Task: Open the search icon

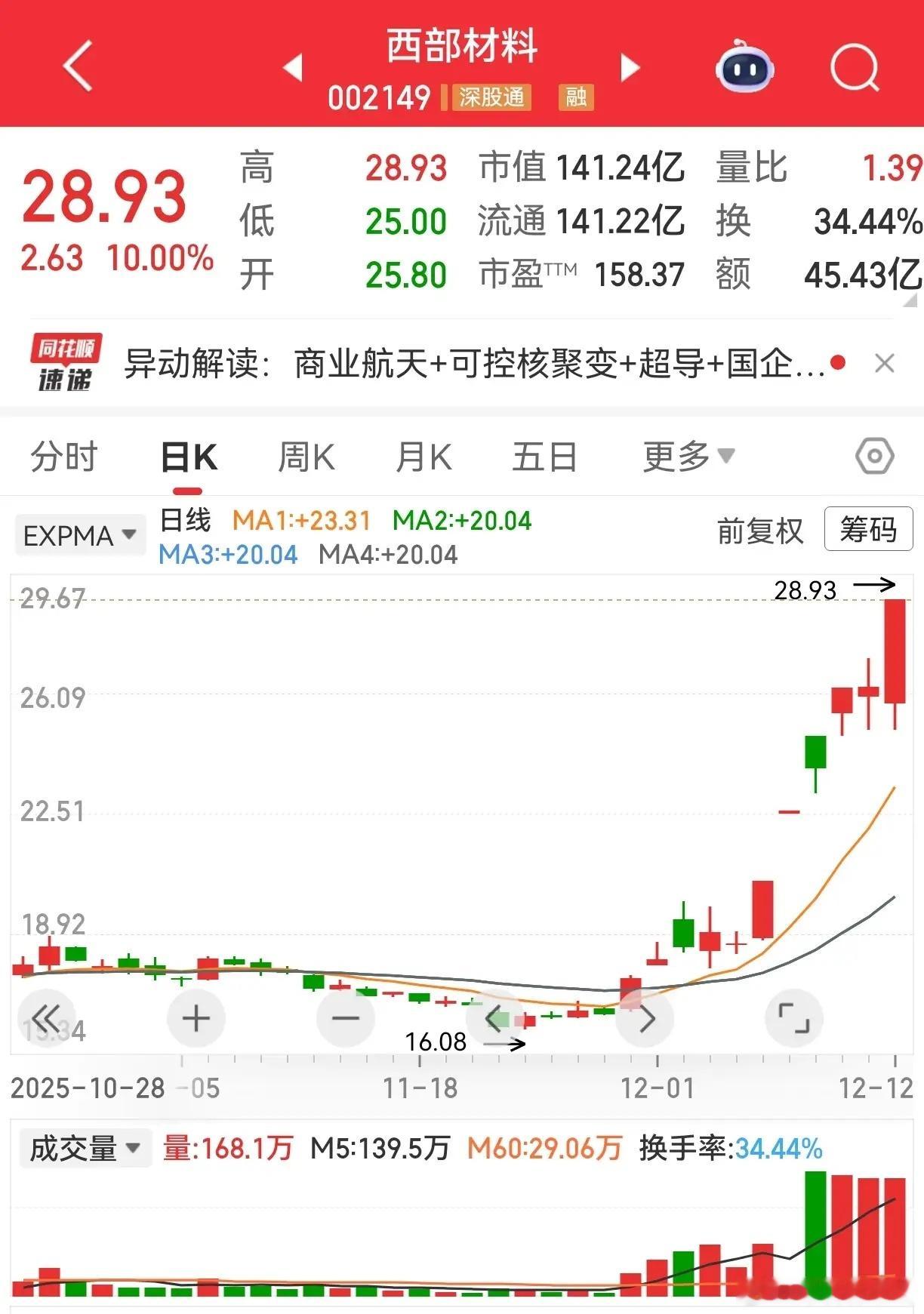Action: point(855,67)
